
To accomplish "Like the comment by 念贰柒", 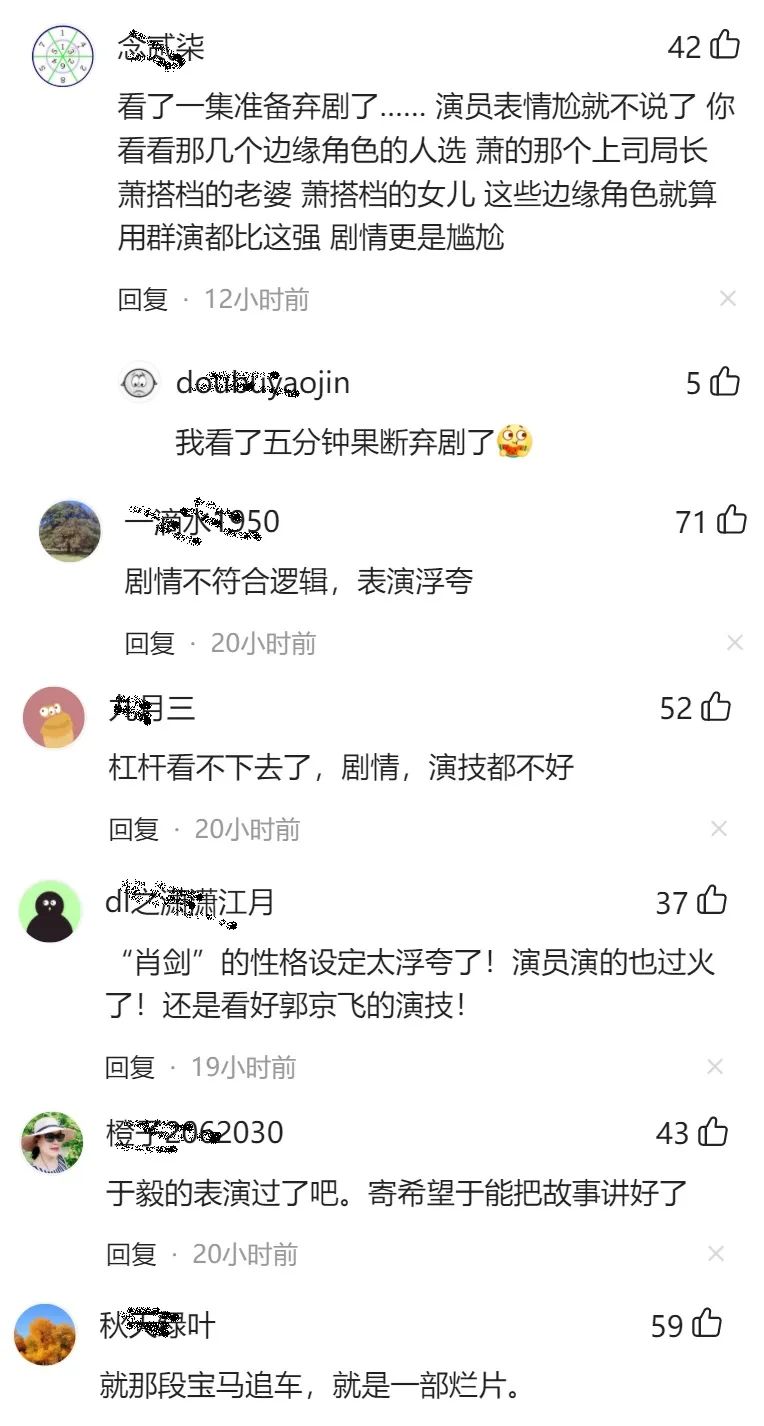I will (x=725, y=45).
